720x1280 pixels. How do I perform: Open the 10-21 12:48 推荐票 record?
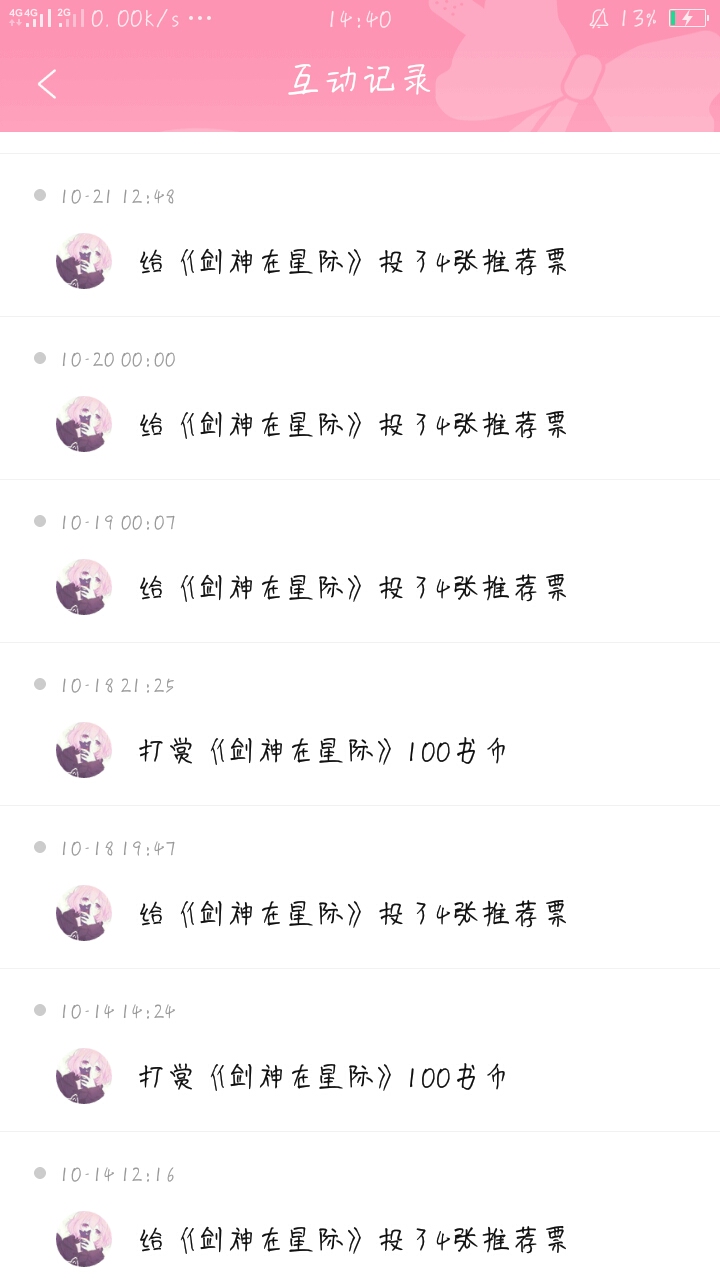[x=353, y=262]
